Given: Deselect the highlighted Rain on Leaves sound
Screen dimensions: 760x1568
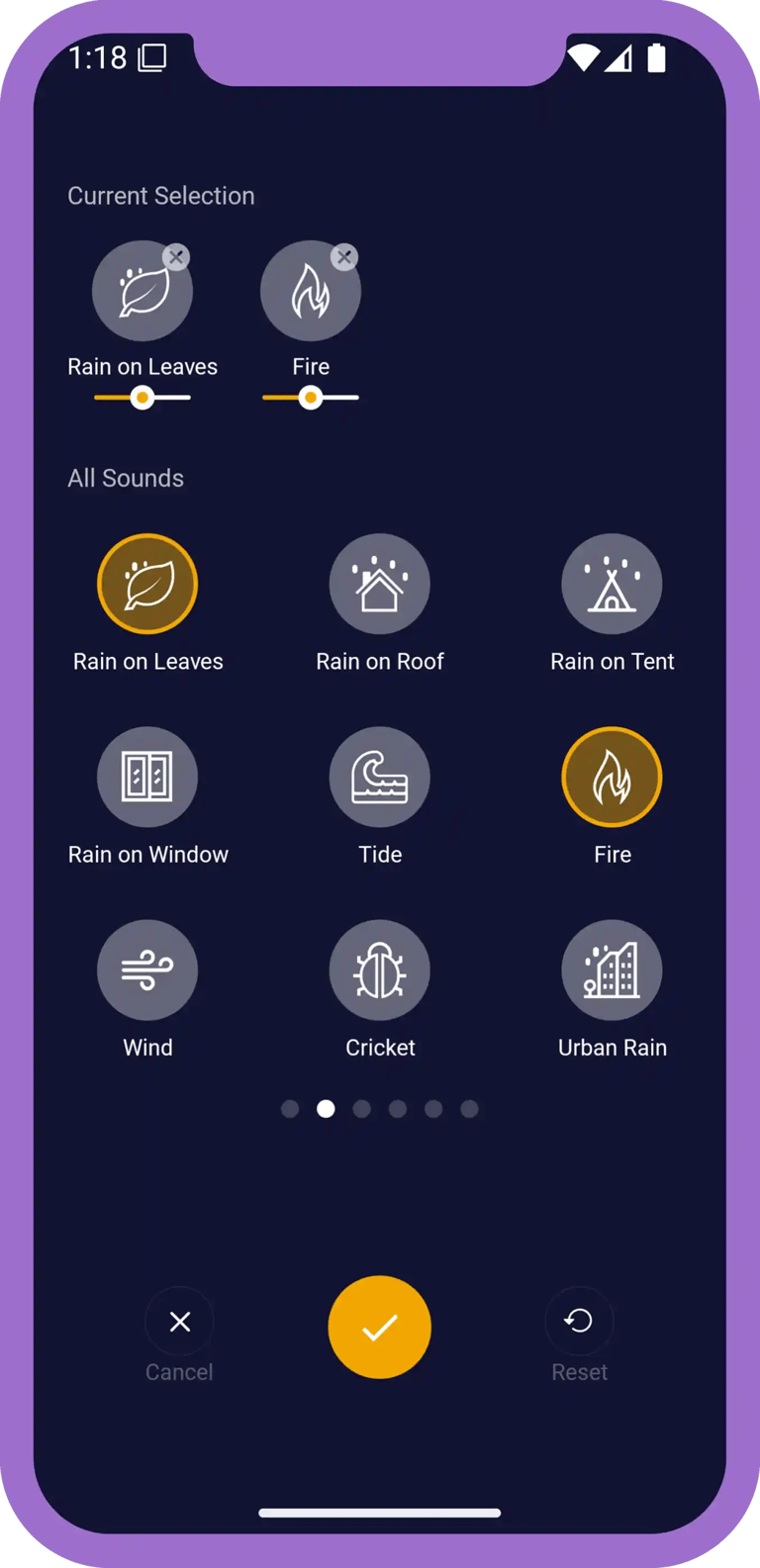Looking at the screenshot, I should (x=147, y=584).
